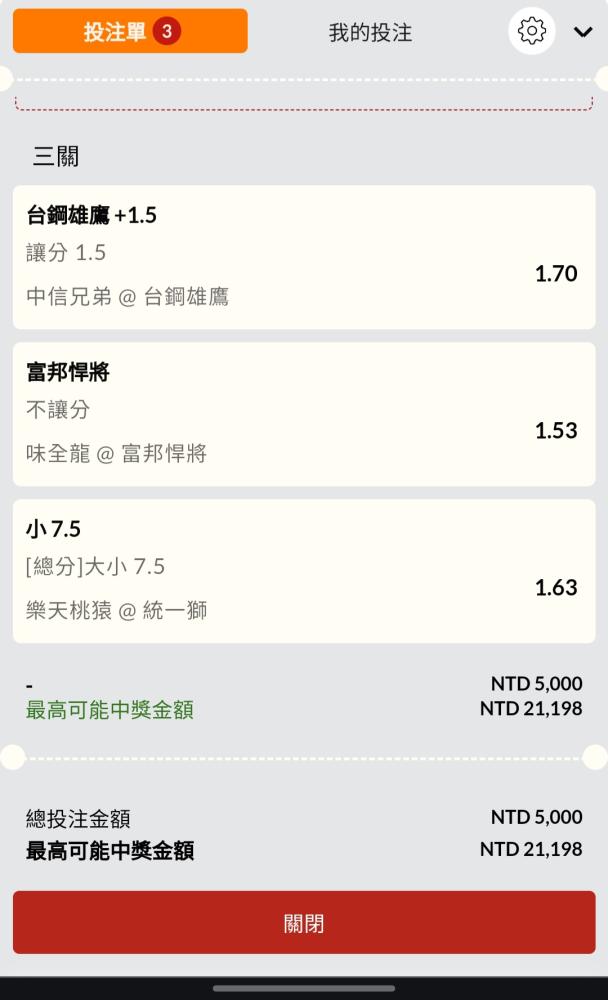
Task: Switch to the 投注單 tab
Action: [130, 31]
